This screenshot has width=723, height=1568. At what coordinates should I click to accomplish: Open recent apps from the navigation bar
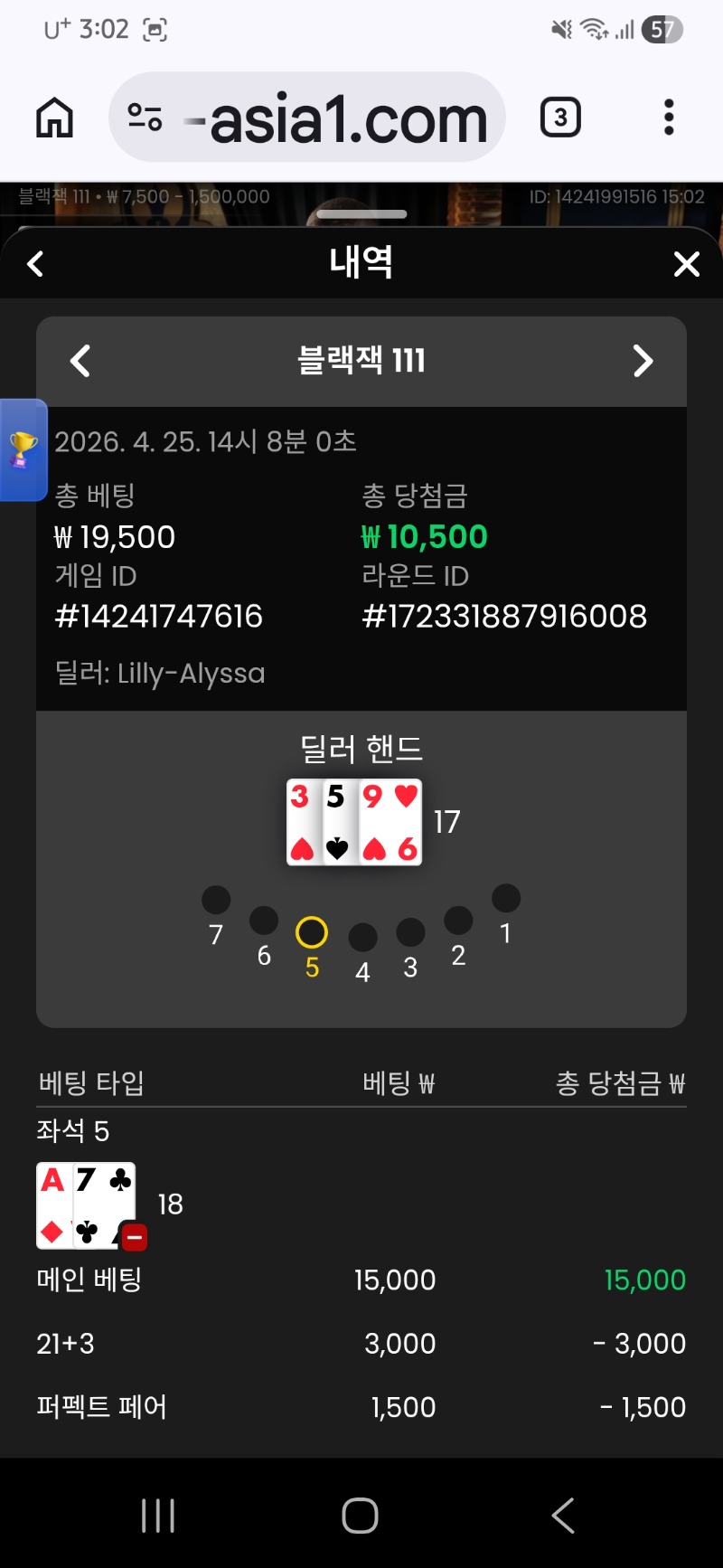coord(158,1516)
